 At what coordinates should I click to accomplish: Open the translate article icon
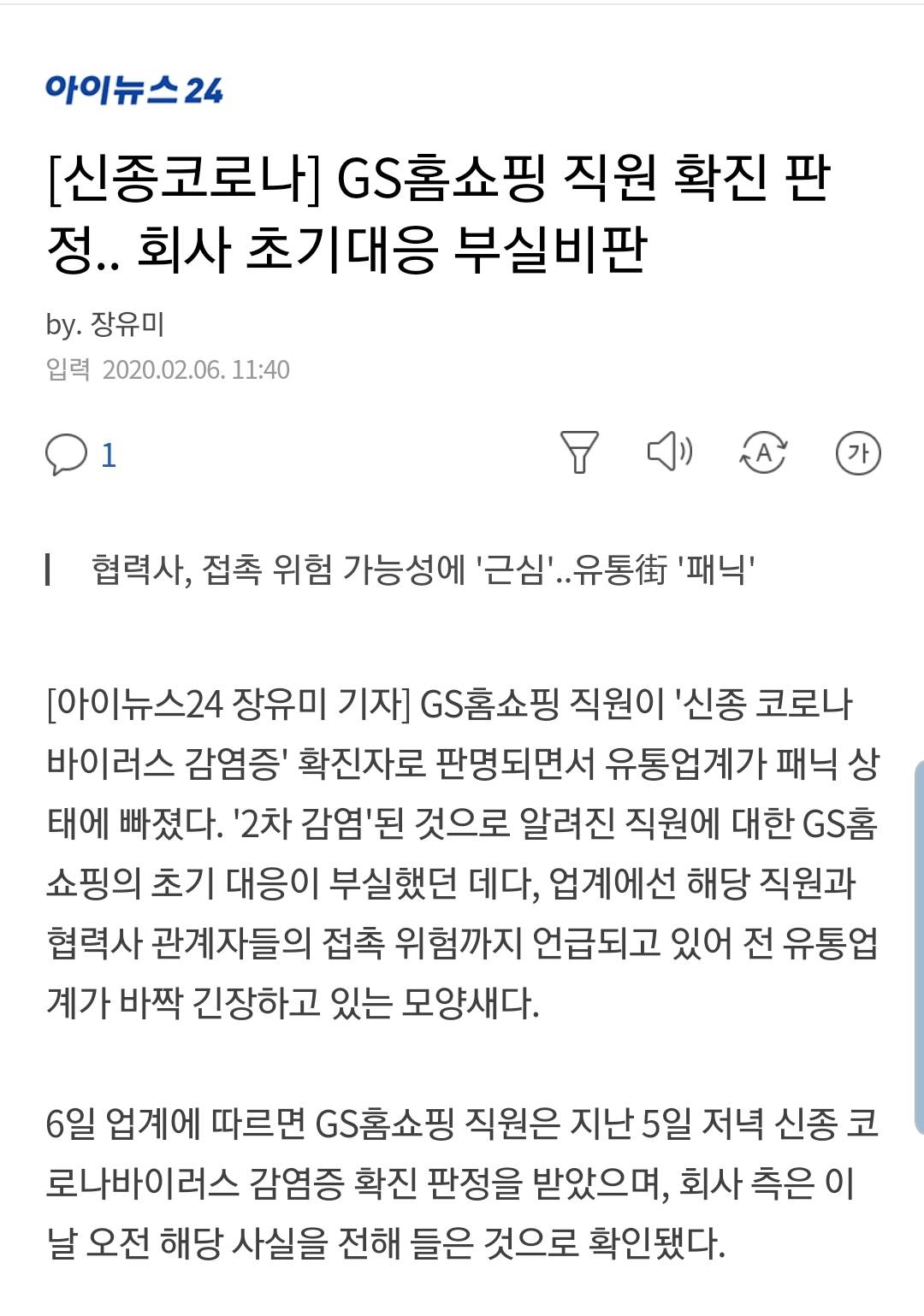click(x=763, y=452)
